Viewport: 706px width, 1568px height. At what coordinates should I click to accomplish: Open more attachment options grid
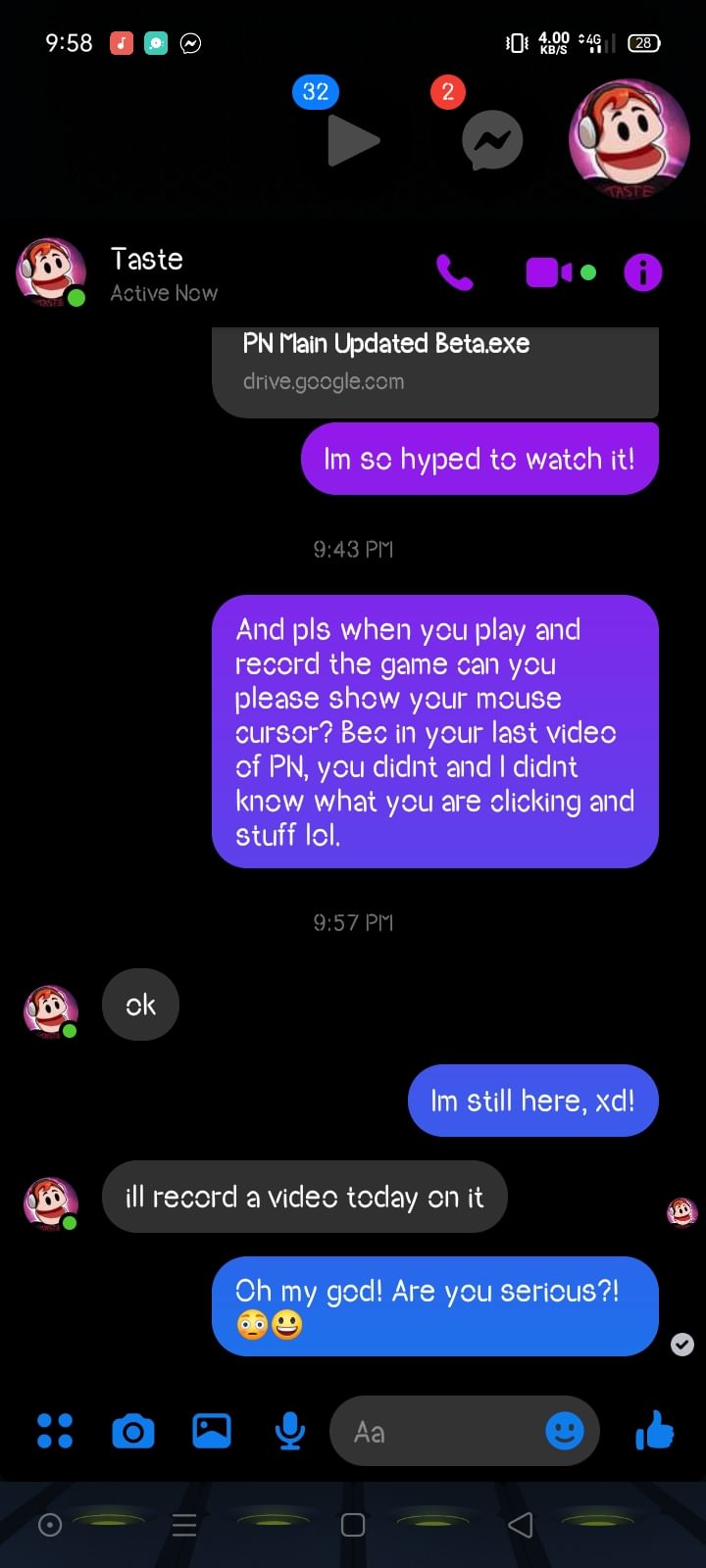(55, 1431)
